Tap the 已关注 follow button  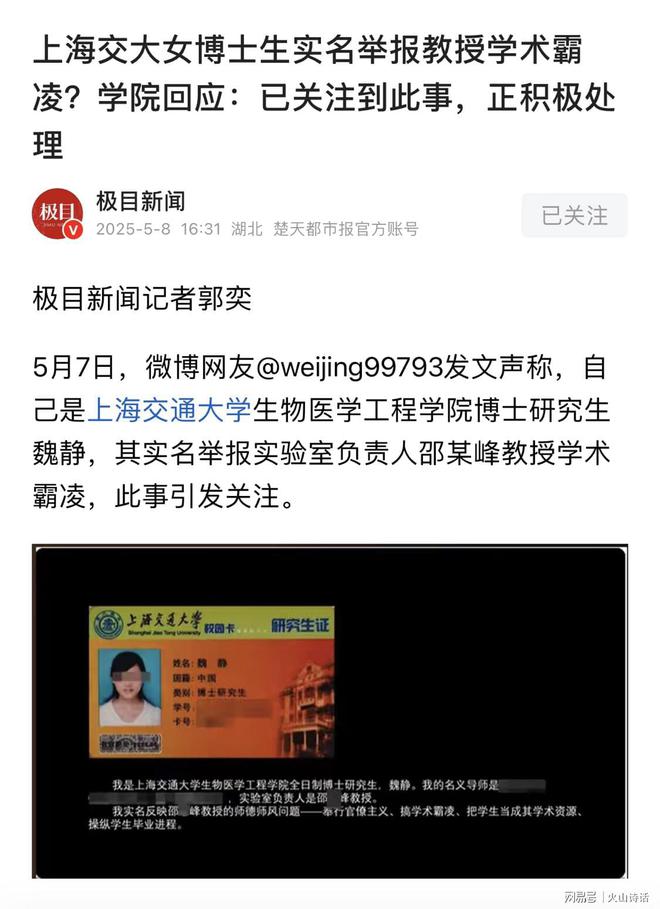coord(574,215)
